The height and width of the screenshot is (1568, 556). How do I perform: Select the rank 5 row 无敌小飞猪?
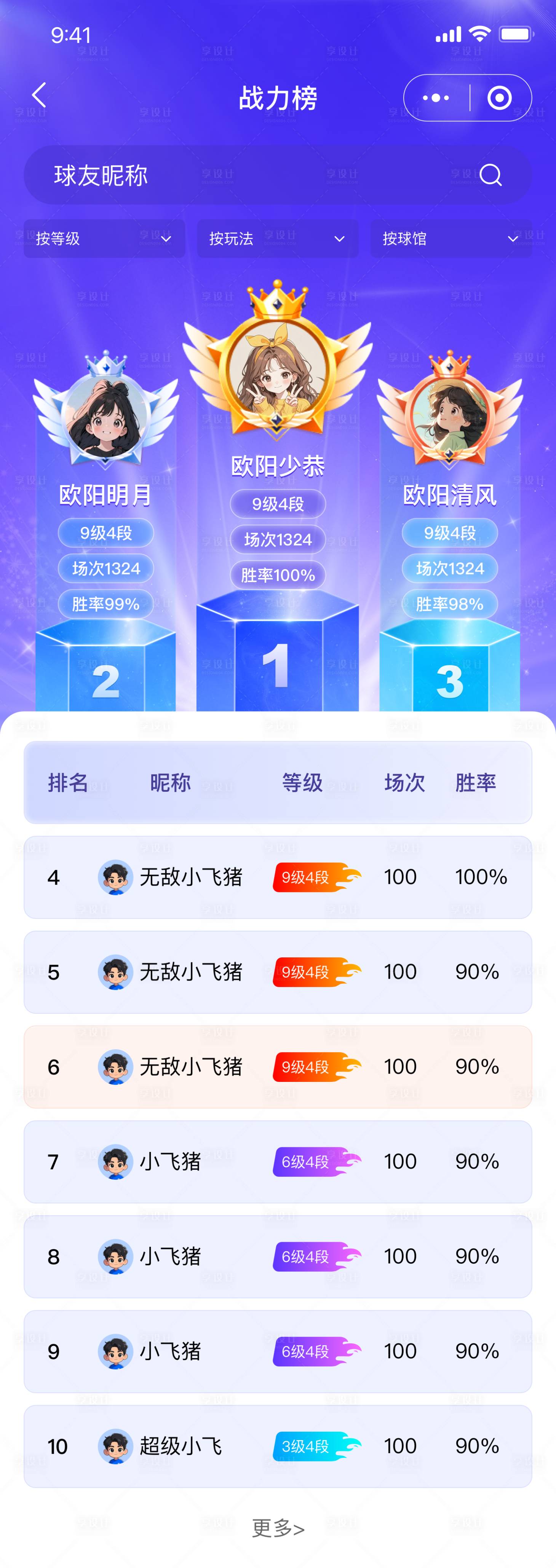[277, 972]
